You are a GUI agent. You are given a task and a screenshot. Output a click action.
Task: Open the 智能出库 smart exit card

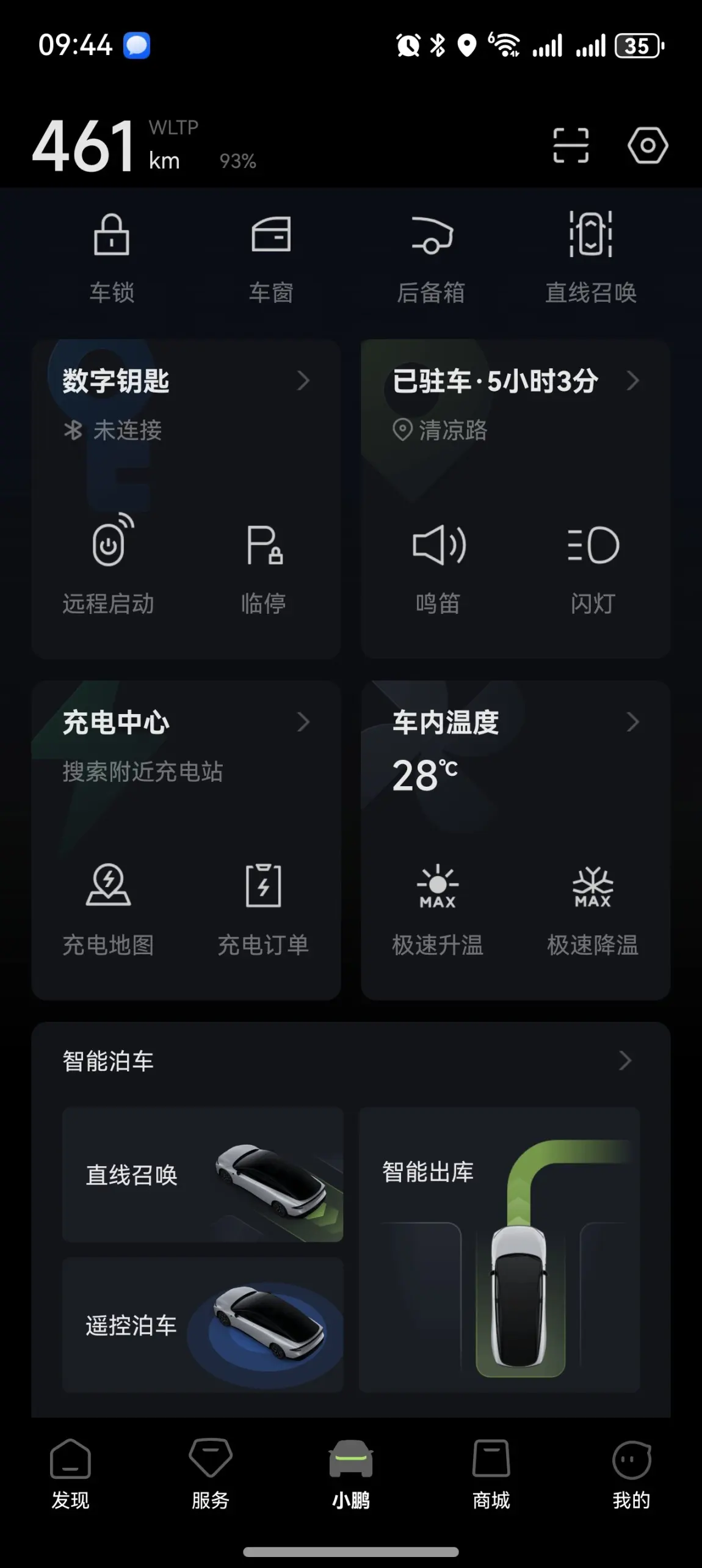point(499,1249)
